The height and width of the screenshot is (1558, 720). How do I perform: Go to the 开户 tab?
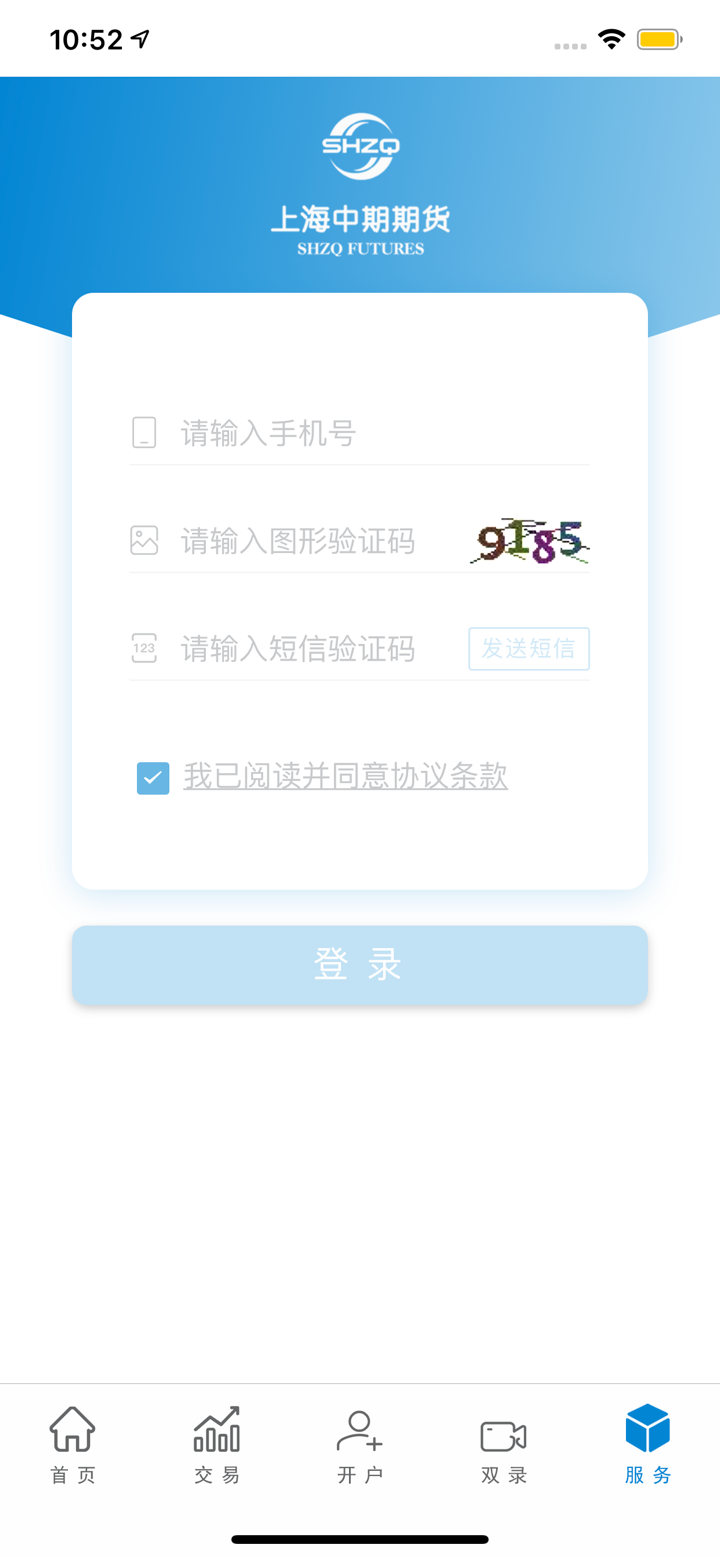tap(359, 1445)
